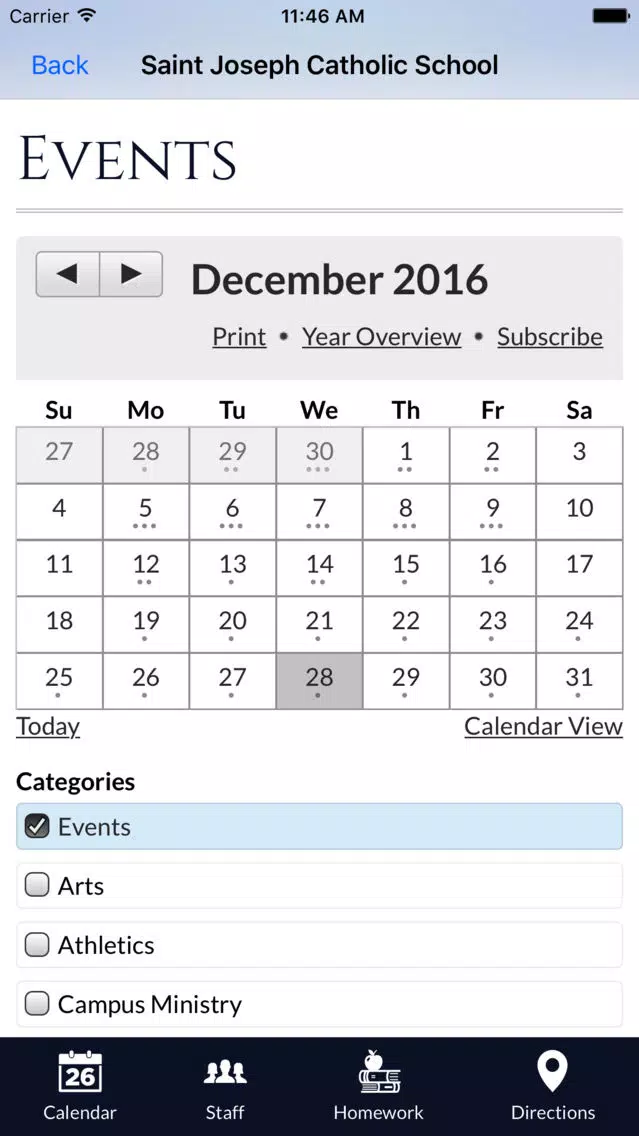Select December 16 on the calendar

pyautogui.click(x=493, y=567)
